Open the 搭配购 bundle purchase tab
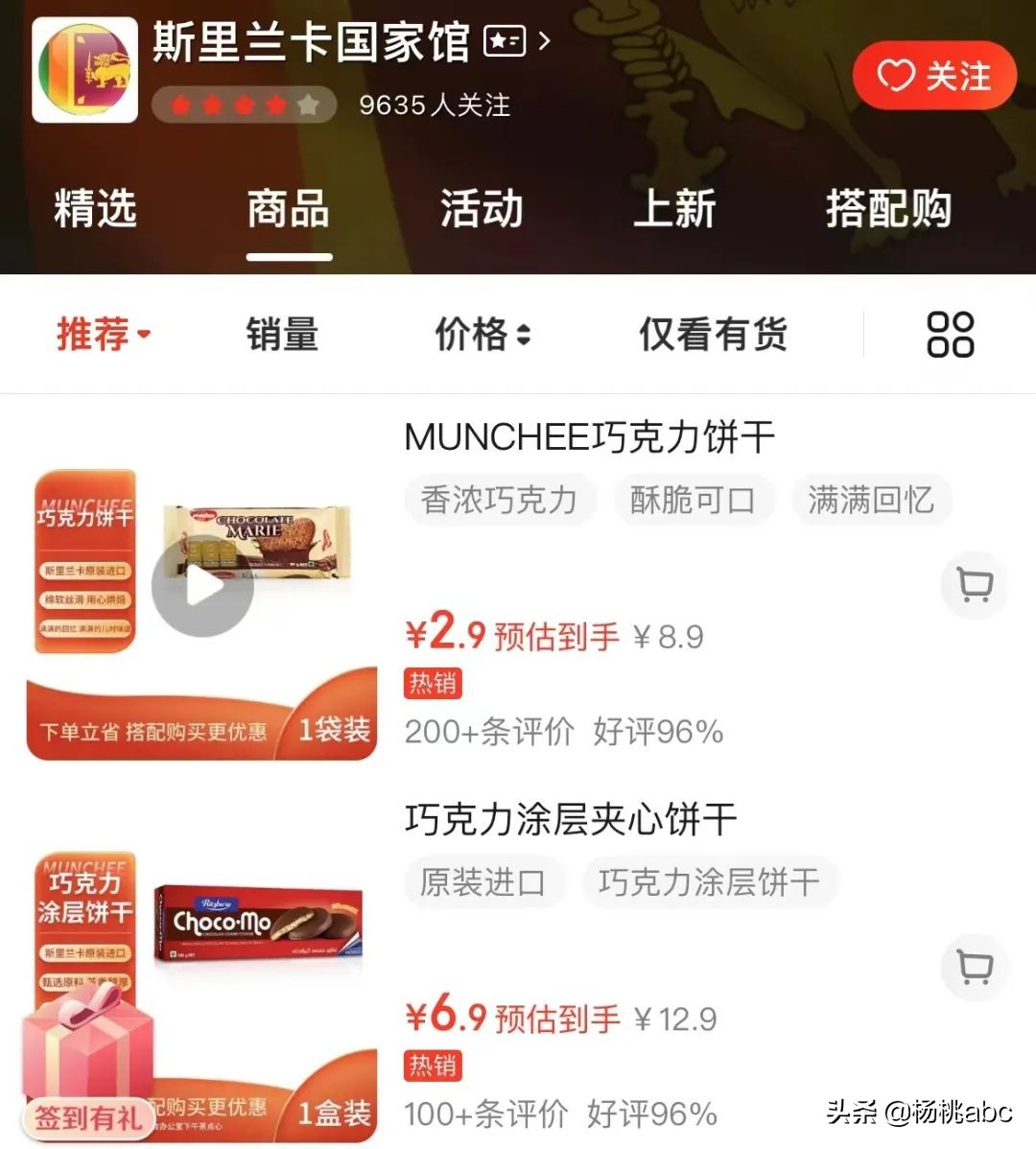 [890, 209]
